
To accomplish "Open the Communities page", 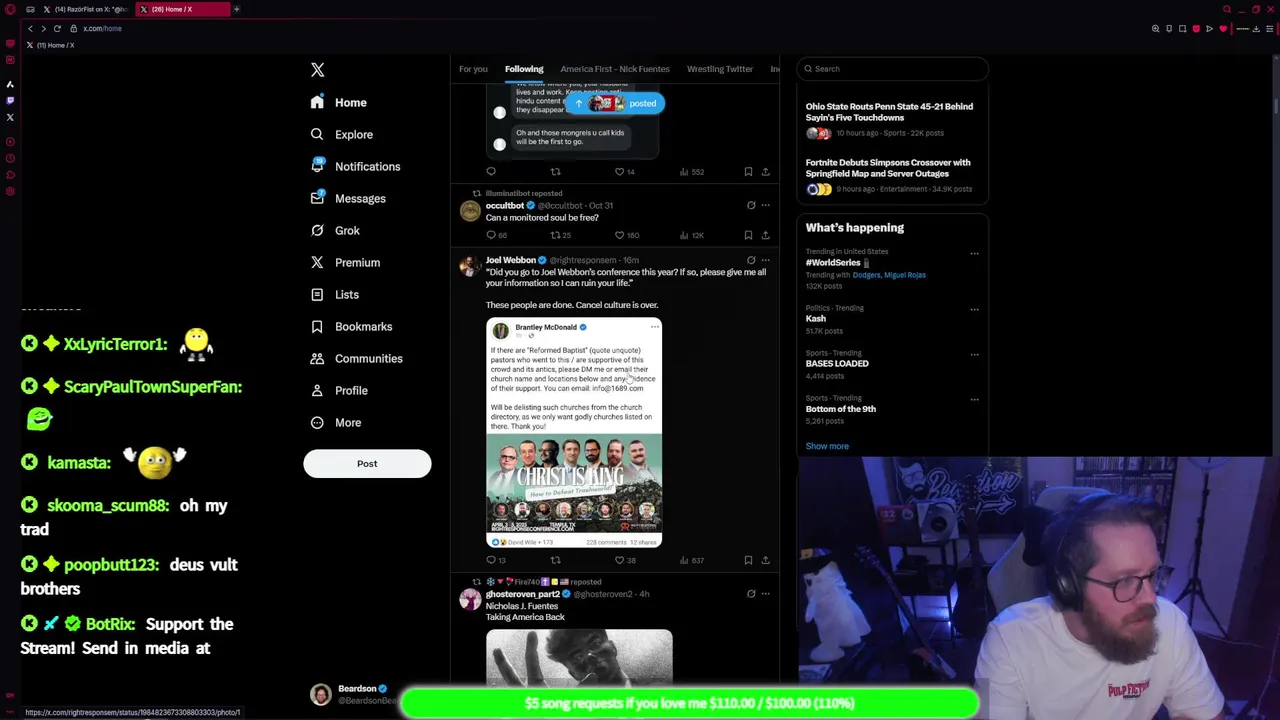I will click(x=368, y=359).
